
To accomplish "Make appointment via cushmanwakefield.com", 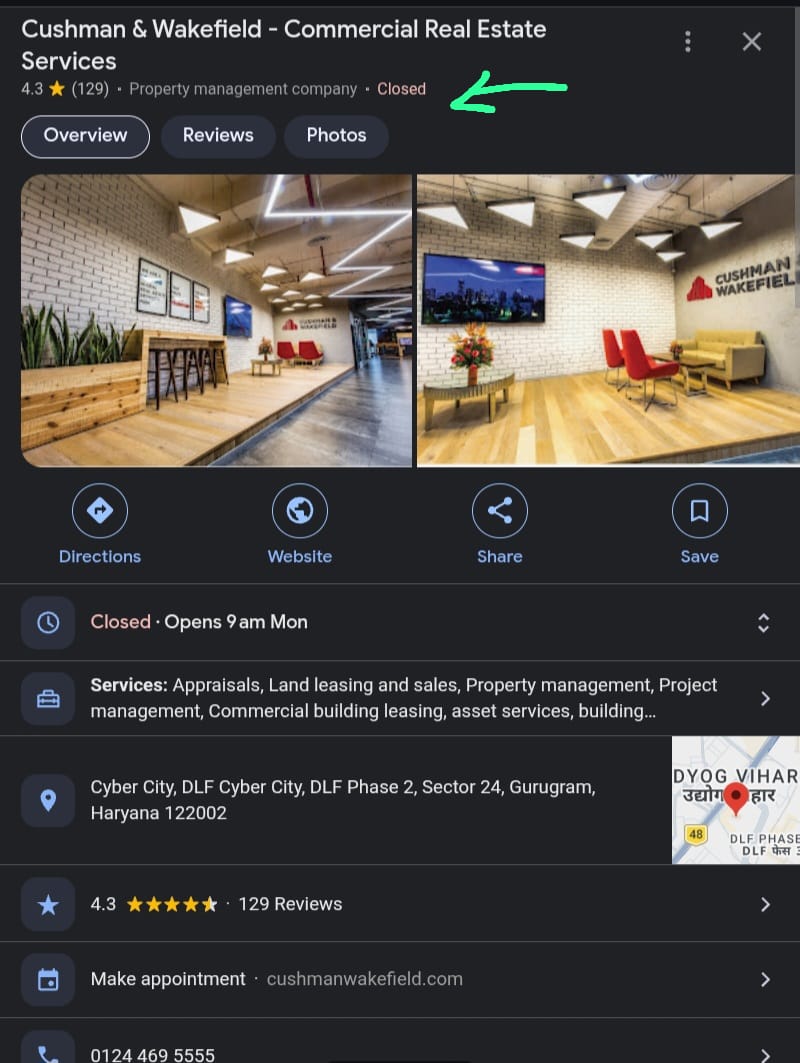I will point(400,979).
